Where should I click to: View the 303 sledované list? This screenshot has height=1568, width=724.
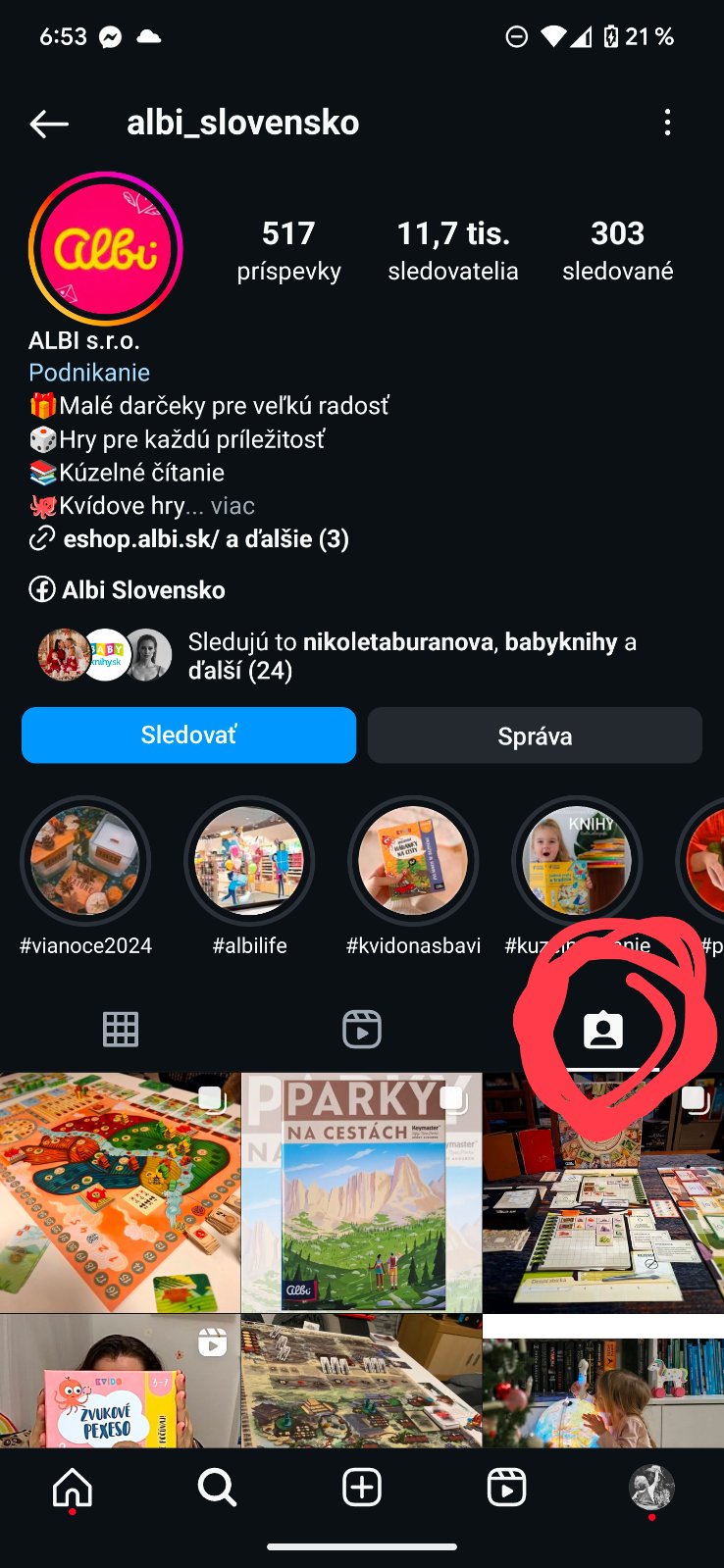617,250
